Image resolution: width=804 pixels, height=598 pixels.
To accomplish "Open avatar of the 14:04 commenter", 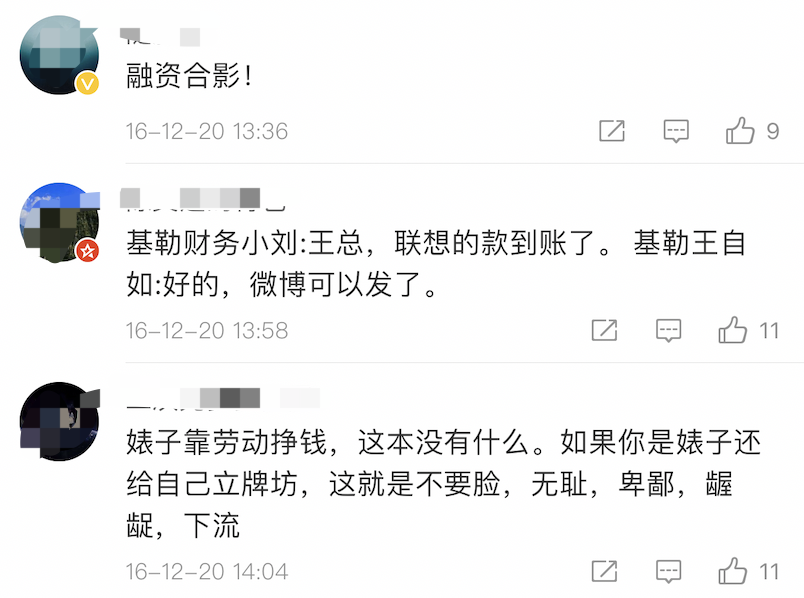I will point(58,419).
